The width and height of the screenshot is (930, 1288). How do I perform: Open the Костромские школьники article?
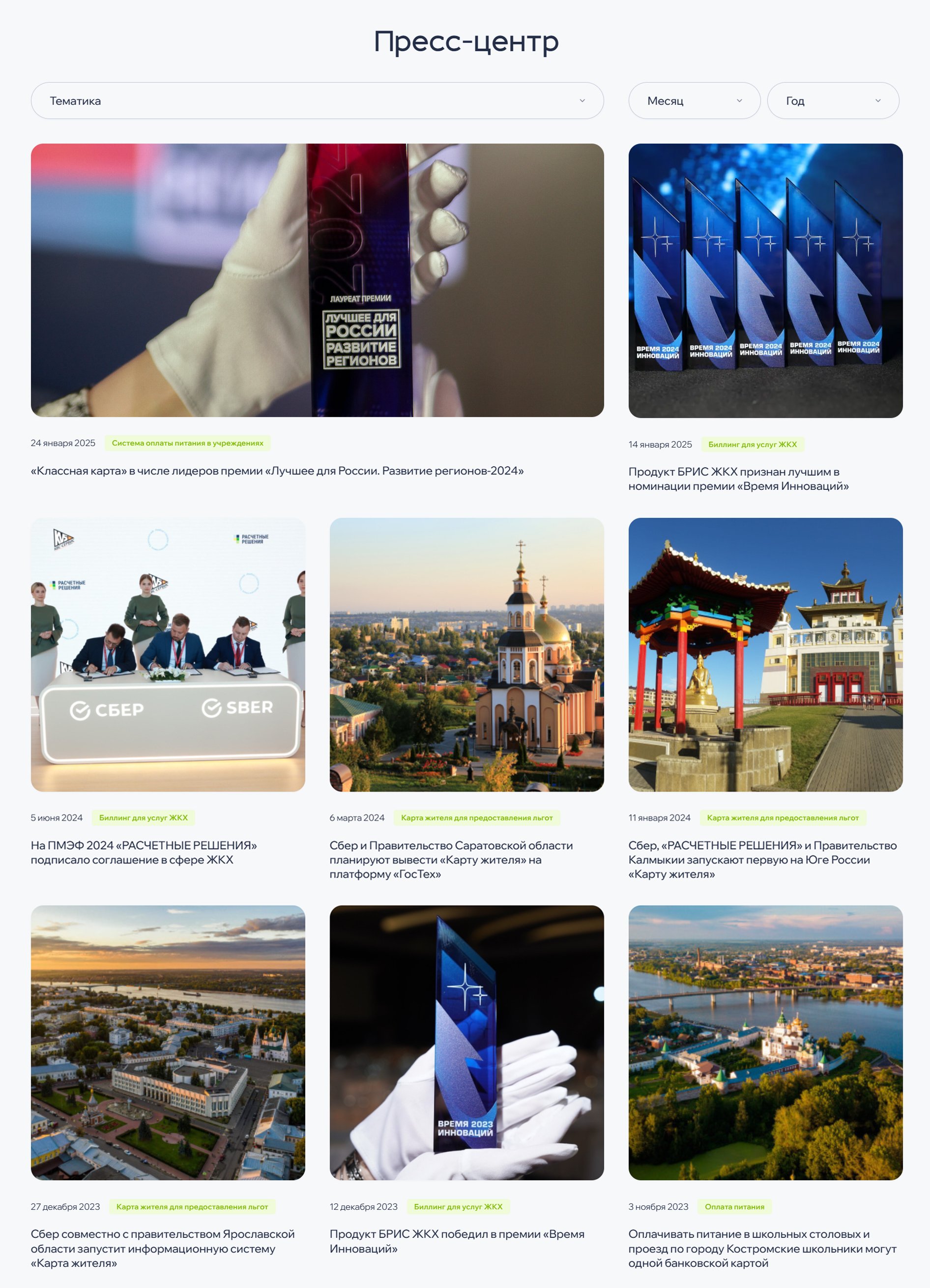[x=762, y=1248]
